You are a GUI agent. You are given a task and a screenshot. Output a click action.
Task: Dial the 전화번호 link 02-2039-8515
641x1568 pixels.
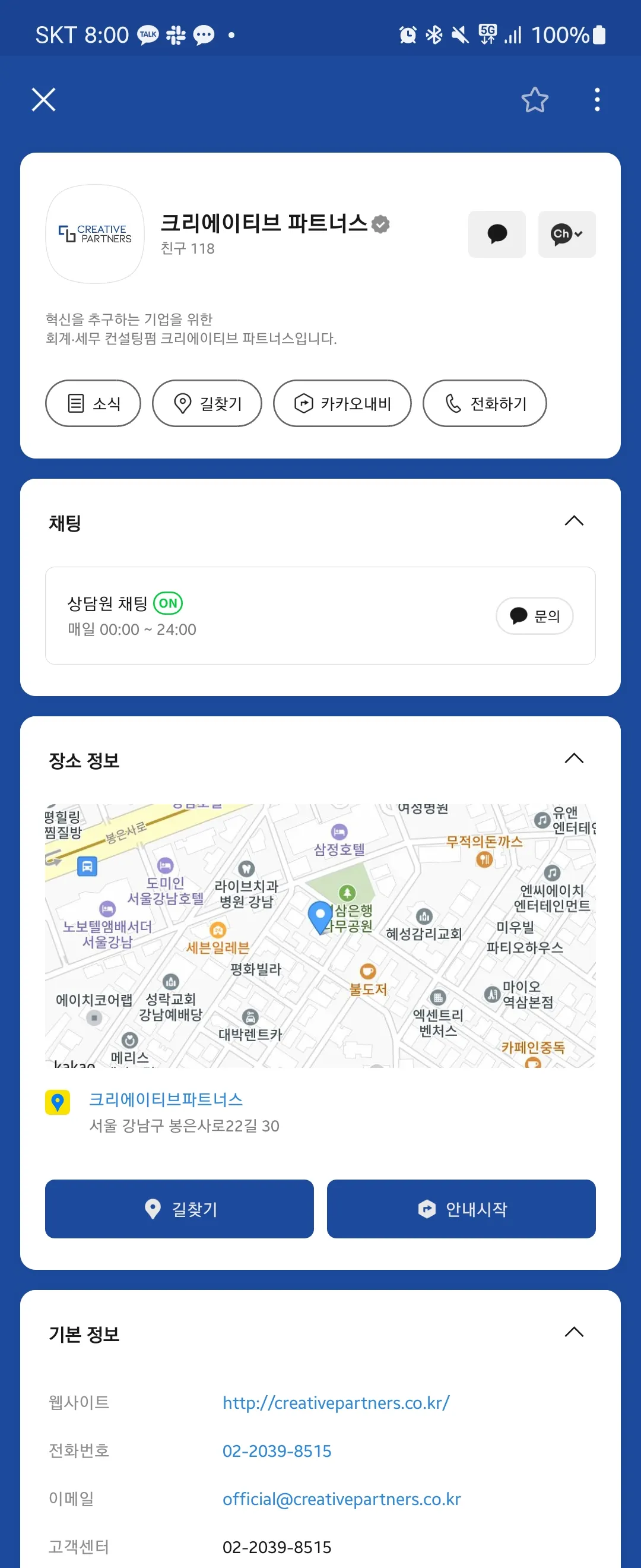coord(277,1450)
